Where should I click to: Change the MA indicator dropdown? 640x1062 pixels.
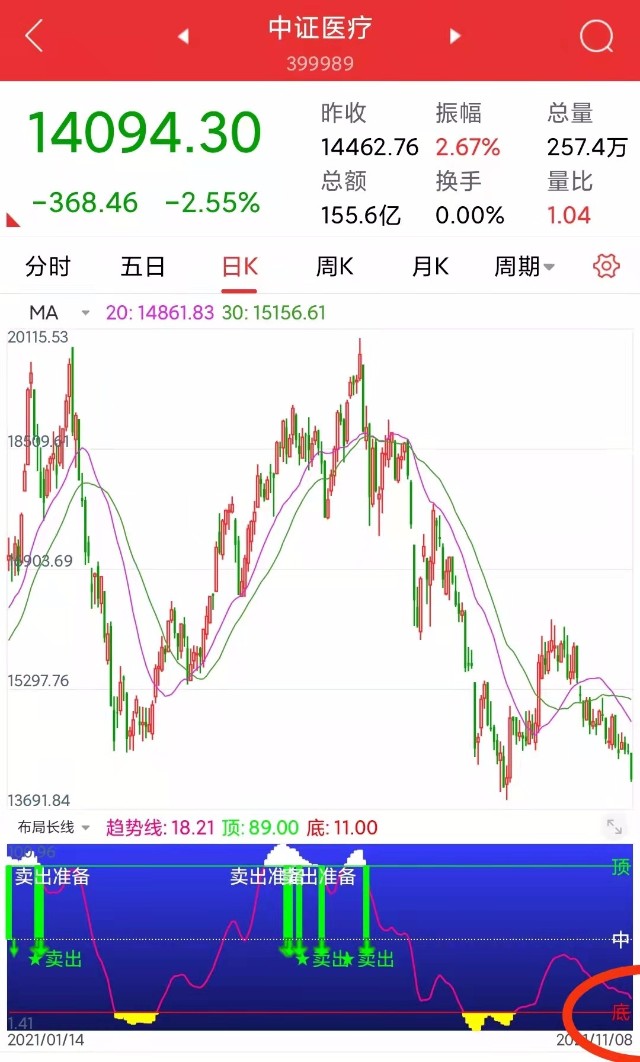[58, 313]
